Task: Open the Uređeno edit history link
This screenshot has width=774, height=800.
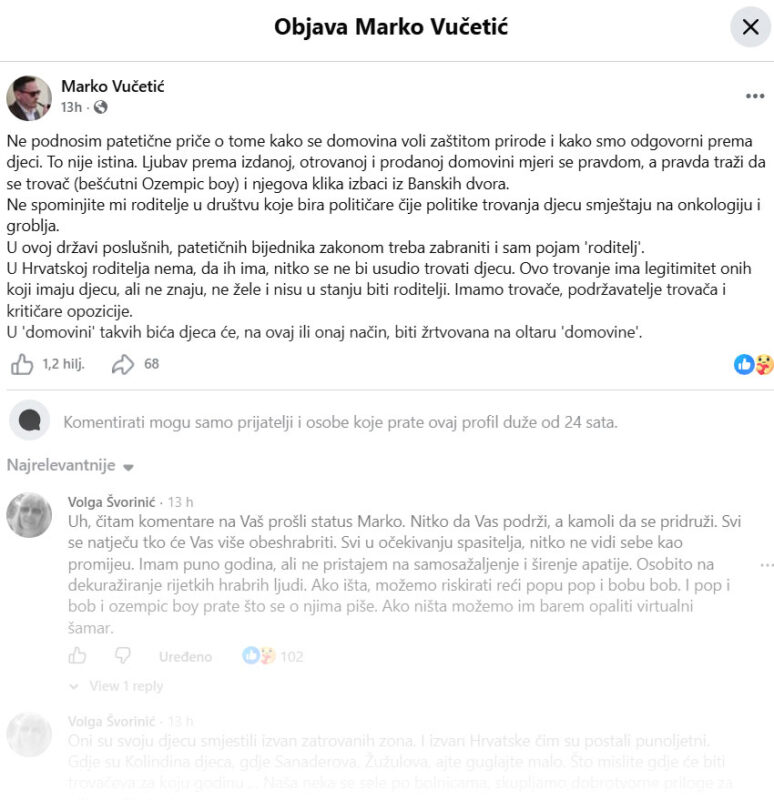Action: (185, 657)
